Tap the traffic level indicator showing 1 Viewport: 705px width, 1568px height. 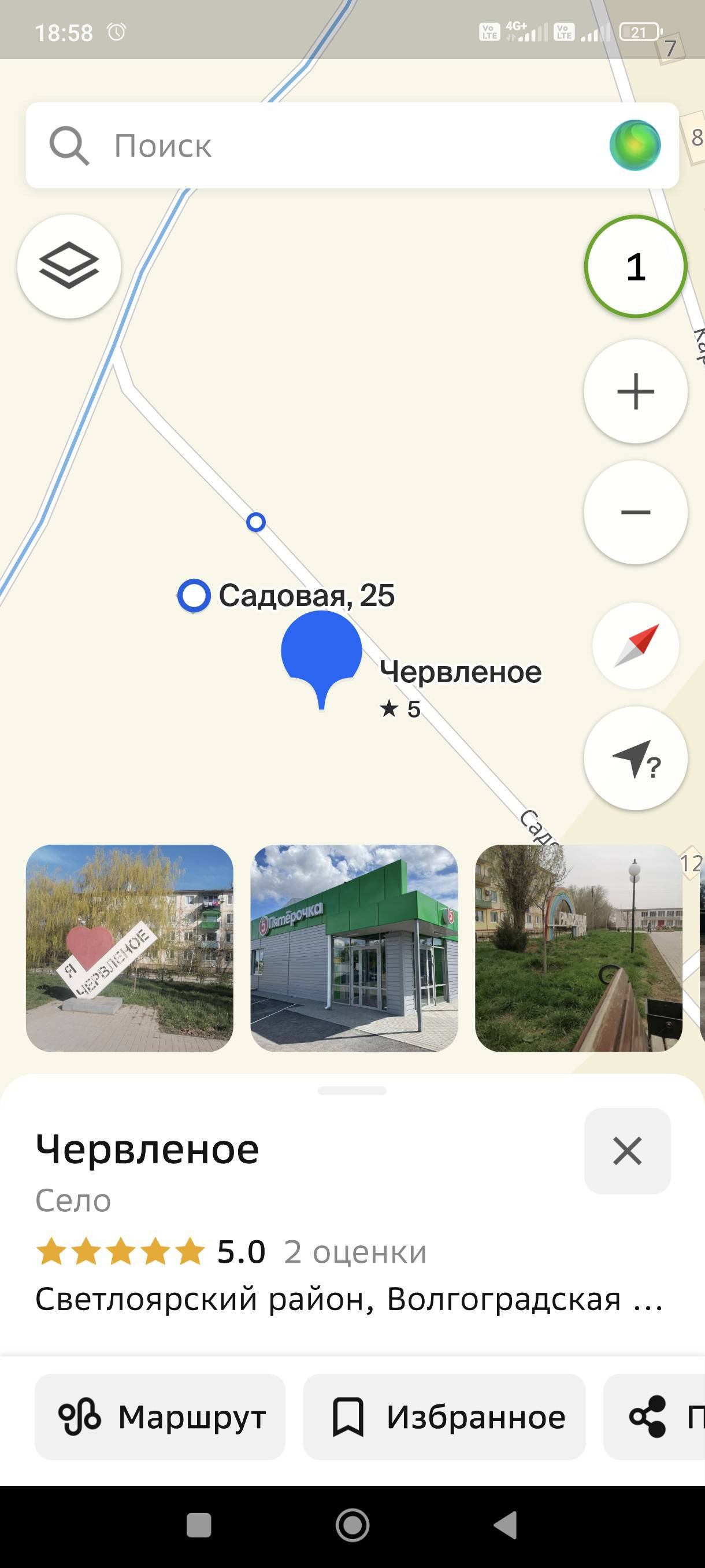636,267
